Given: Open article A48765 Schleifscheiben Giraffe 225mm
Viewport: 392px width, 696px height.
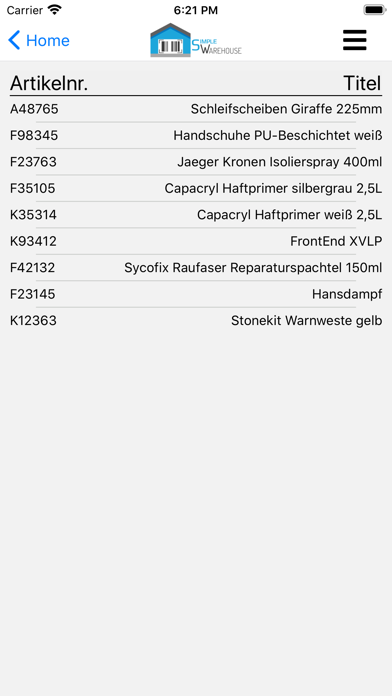Looking at the screenshot, I should click(196, 109).
